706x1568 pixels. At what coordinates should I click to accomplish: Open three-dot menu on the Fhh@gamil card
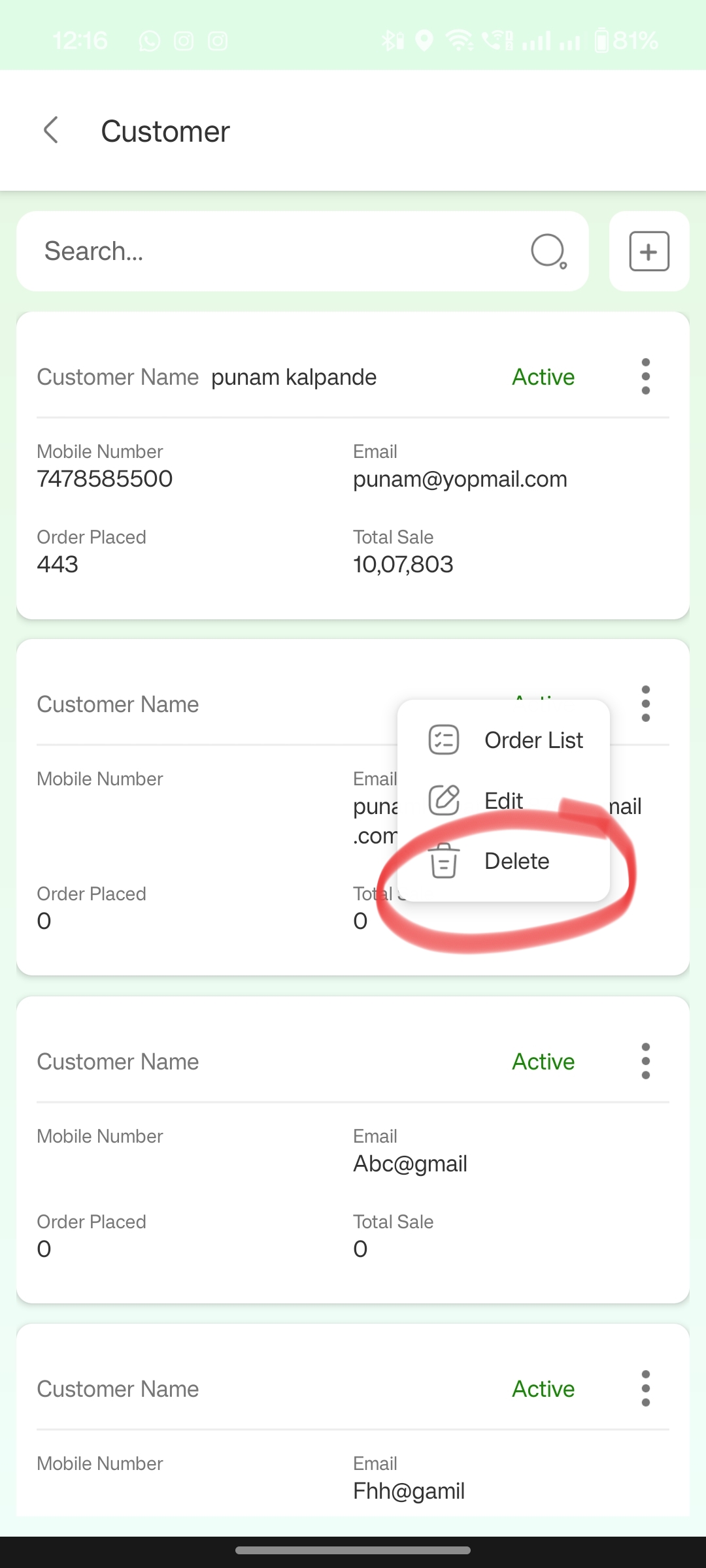(646, 1388)
